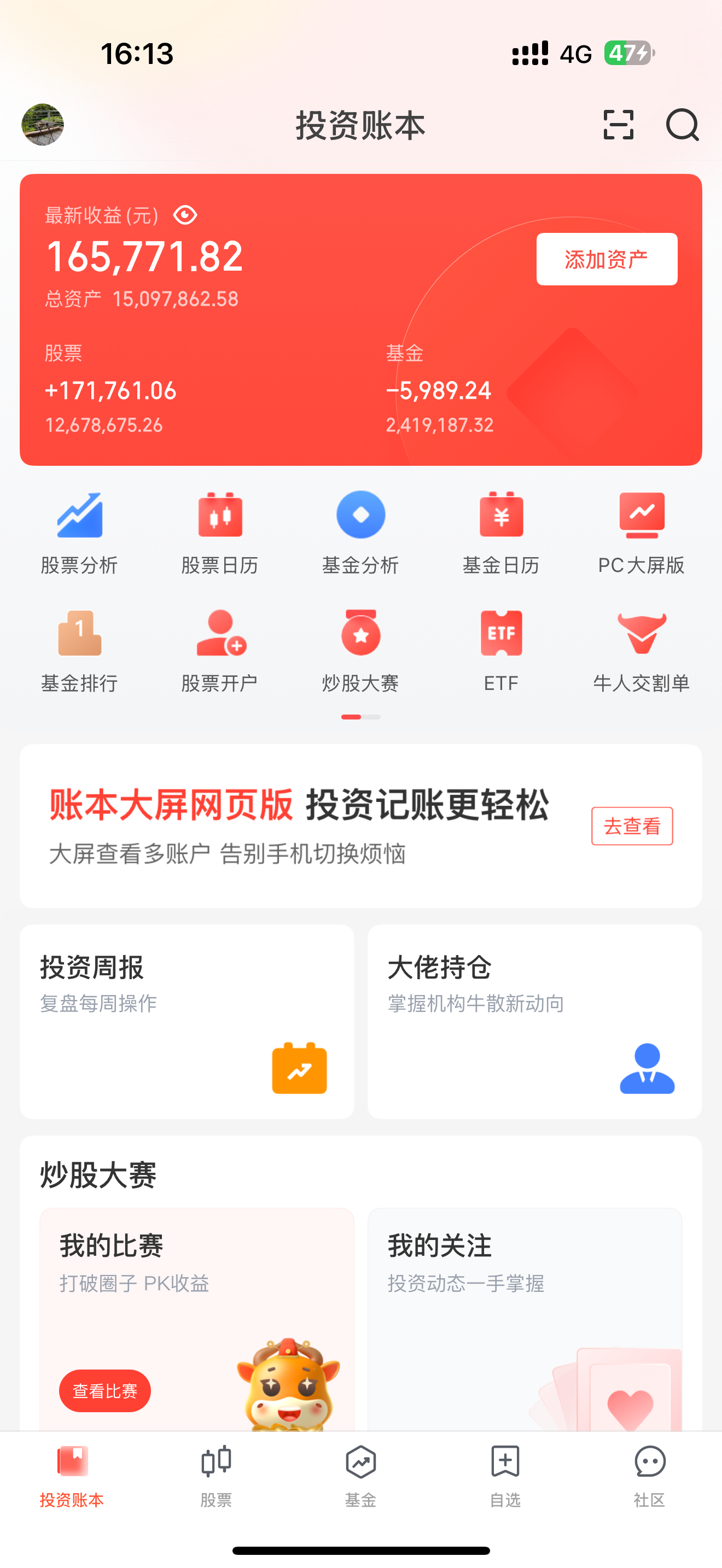722x1568 pixels.
Task: Tap the 查看比赛 button
Action: pos(104,1391)
